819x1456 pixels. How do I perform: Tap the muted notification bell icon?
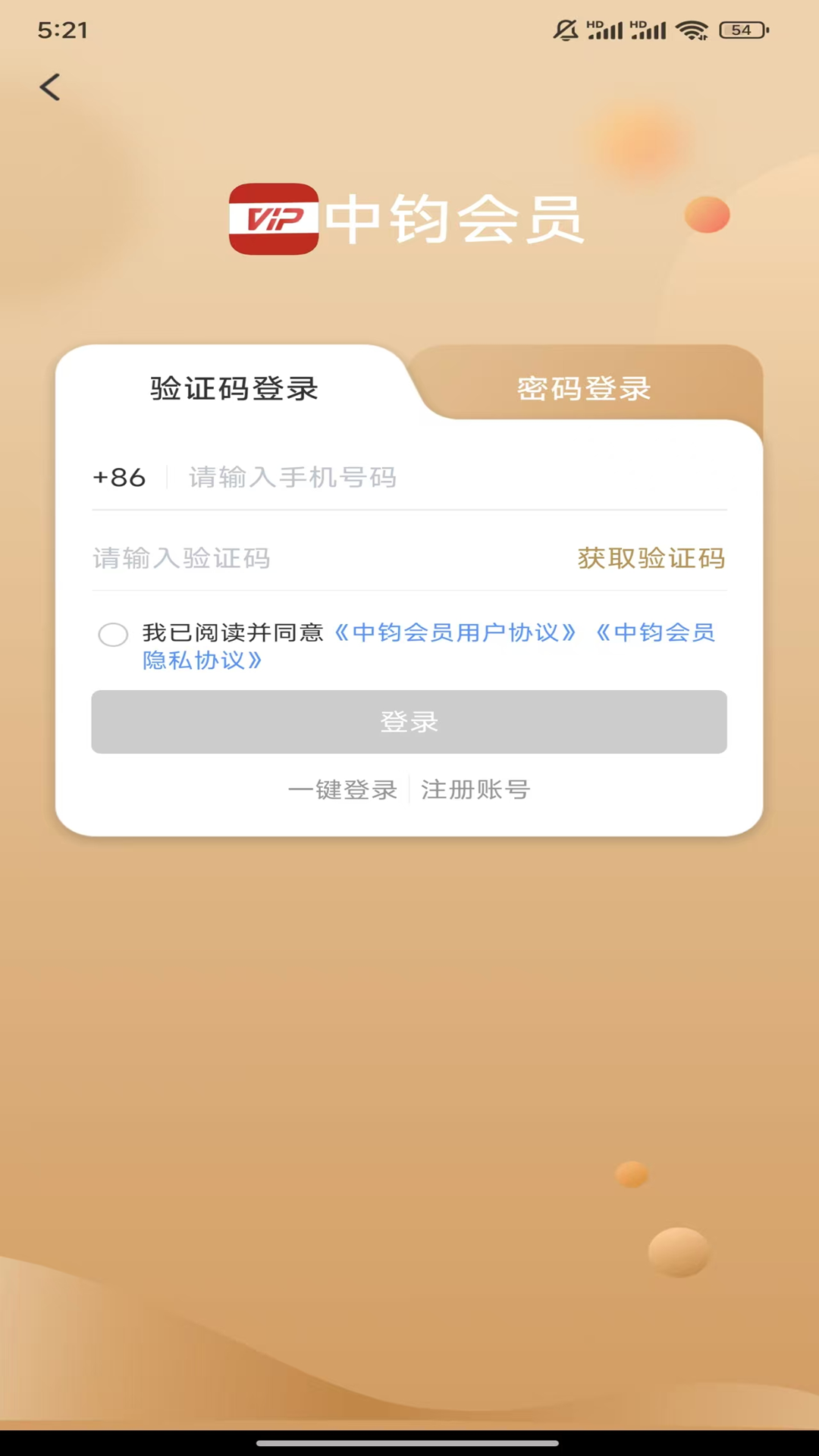pos(563,29)
